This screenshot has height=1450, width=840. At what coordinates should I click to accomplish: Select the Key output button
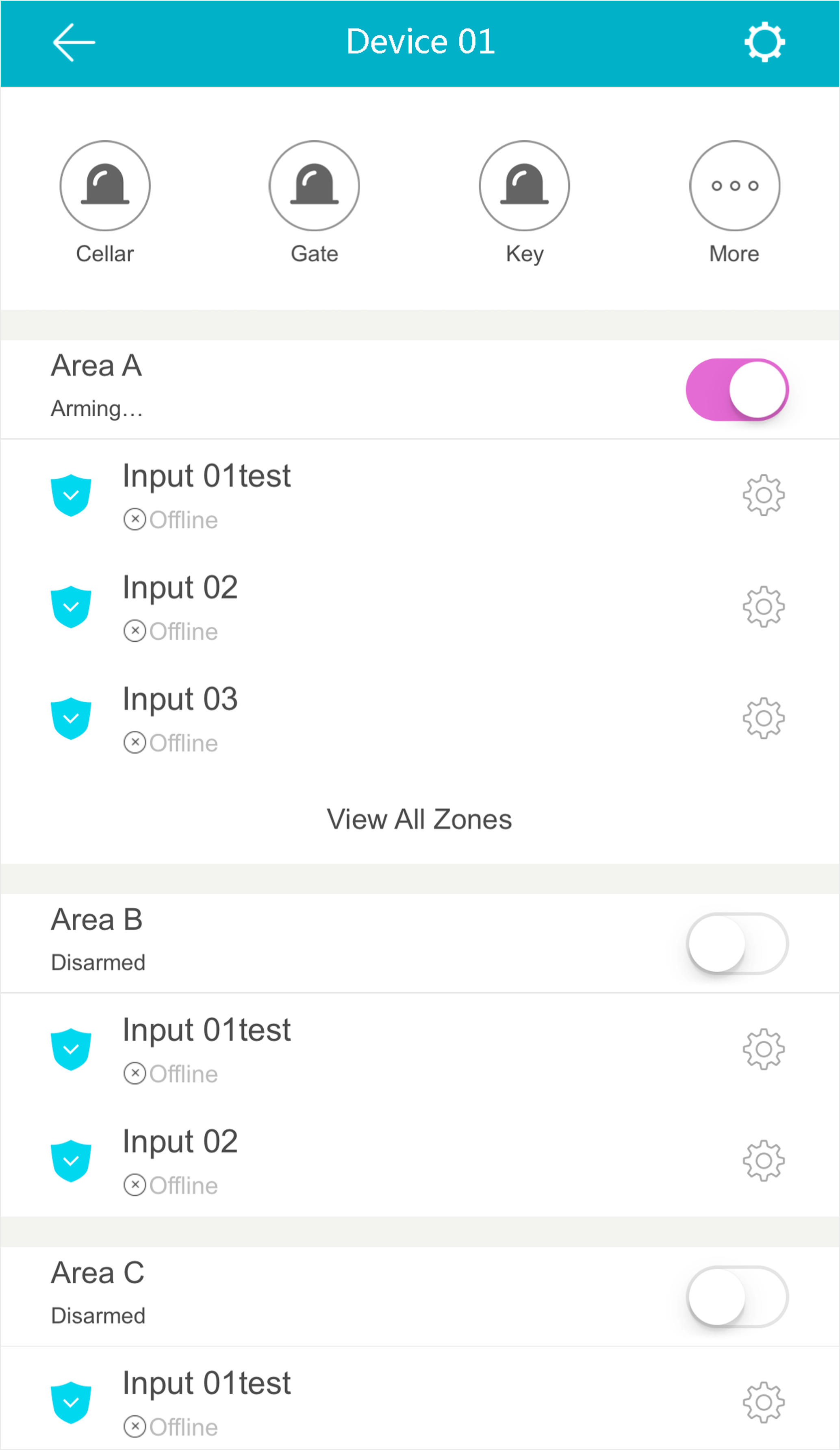pos(524,186)
